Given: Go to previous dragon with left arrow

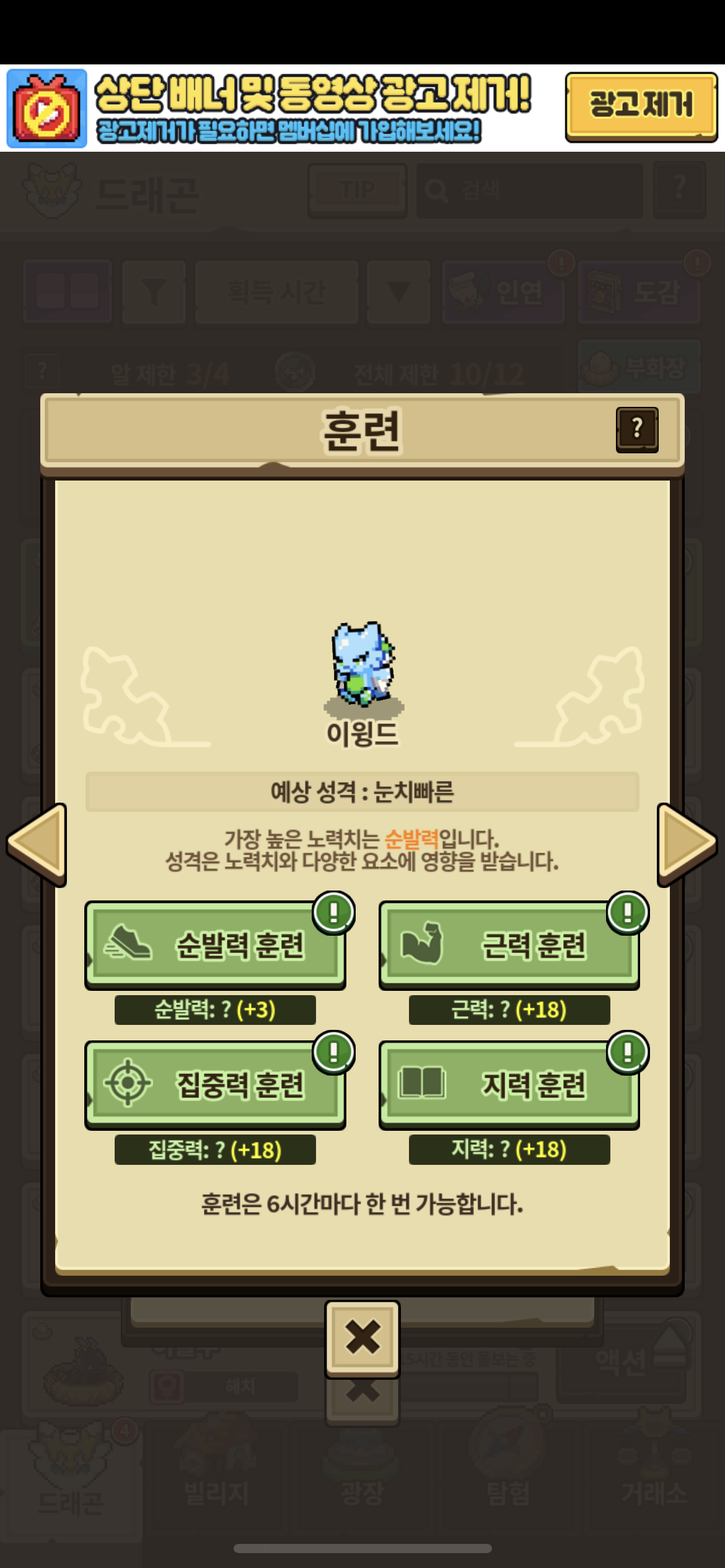Looking at the screenshot, I should (x=38, y=843).
